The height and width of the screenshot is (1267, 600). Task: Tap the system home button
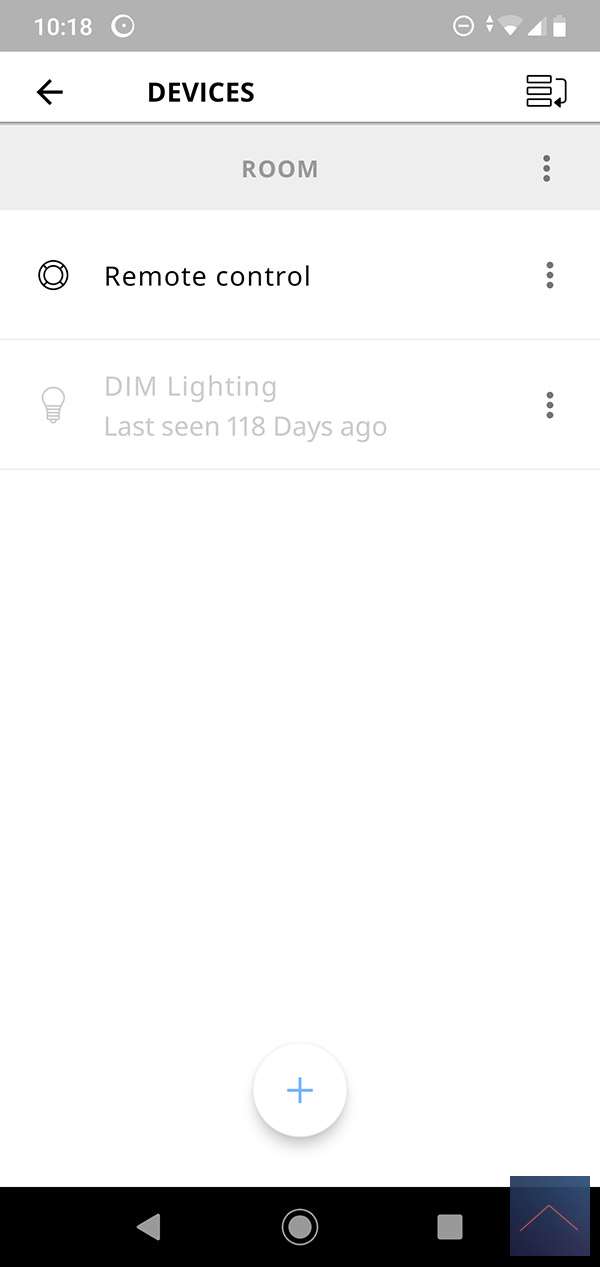300,1226
